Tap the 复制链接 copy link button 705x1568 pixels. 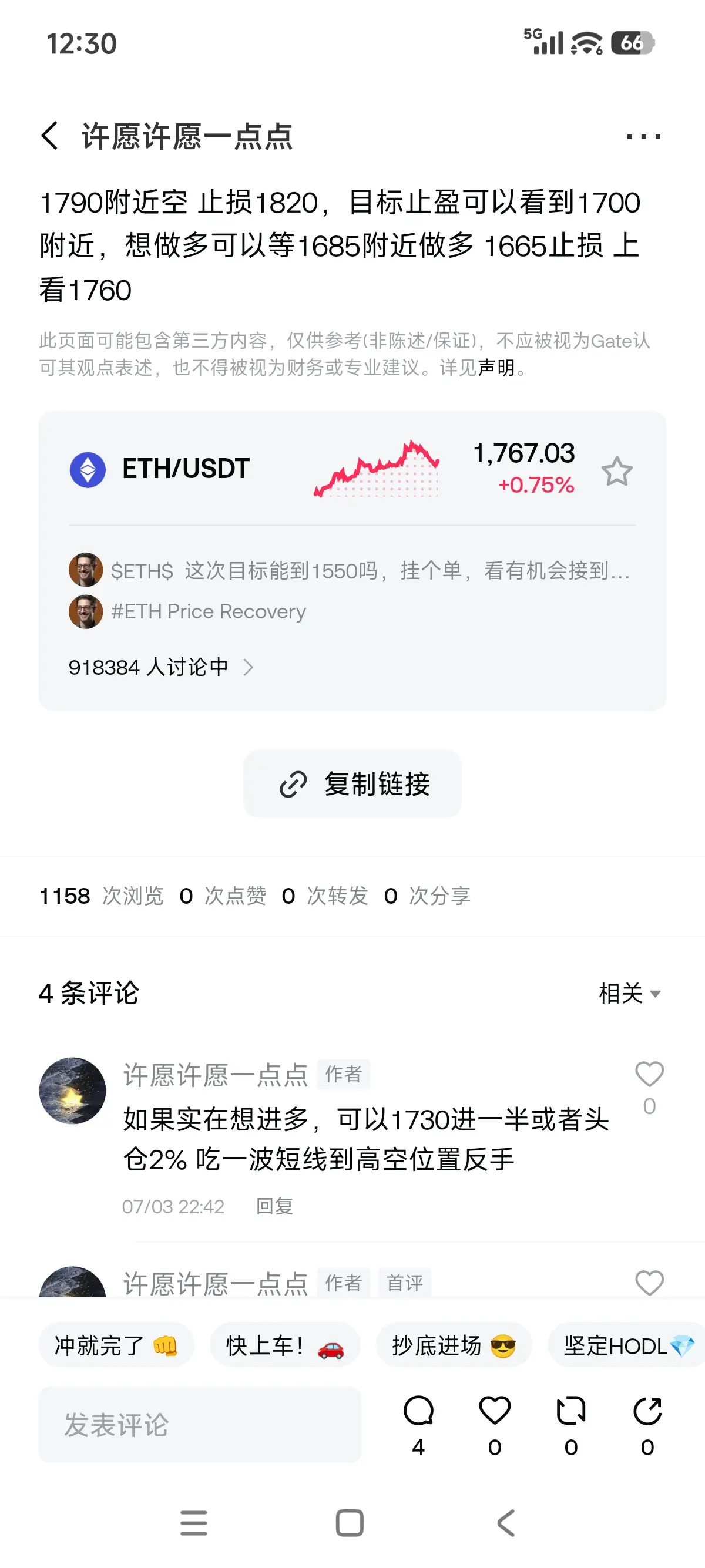point(352,783)
